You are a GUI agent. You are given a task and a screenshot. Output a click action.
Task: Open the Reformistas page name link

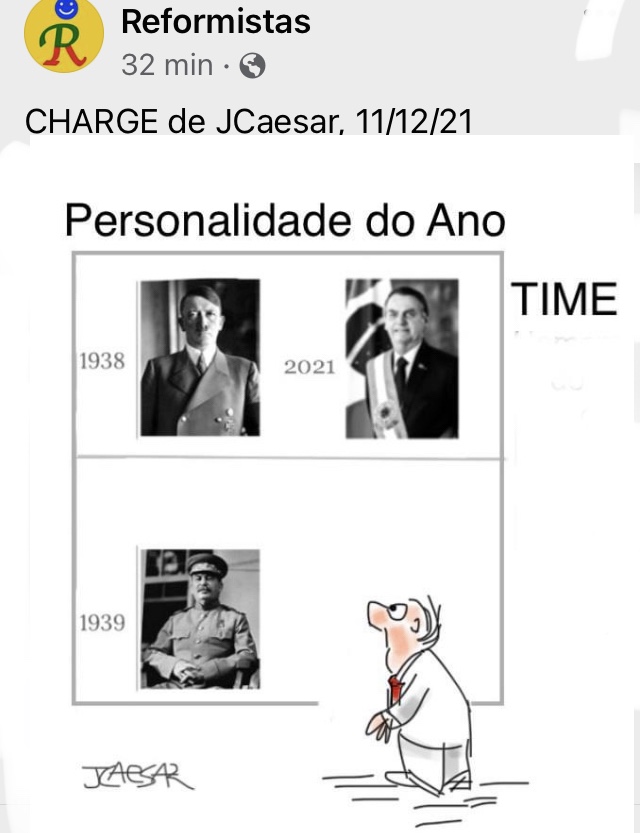215,21
